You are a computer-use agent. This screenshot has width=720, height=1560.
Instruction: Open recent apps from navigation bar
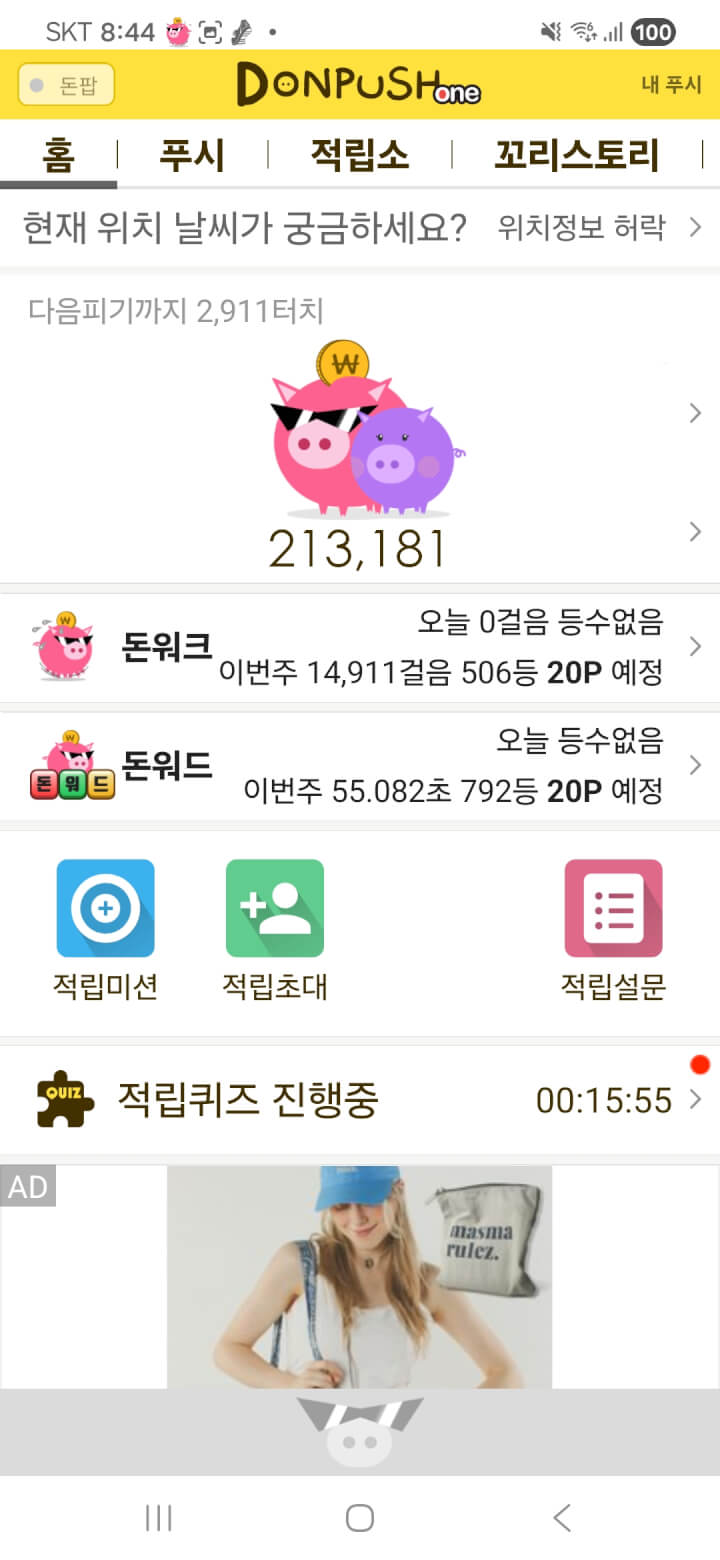pyautogui.click(x=158, y=1518)
